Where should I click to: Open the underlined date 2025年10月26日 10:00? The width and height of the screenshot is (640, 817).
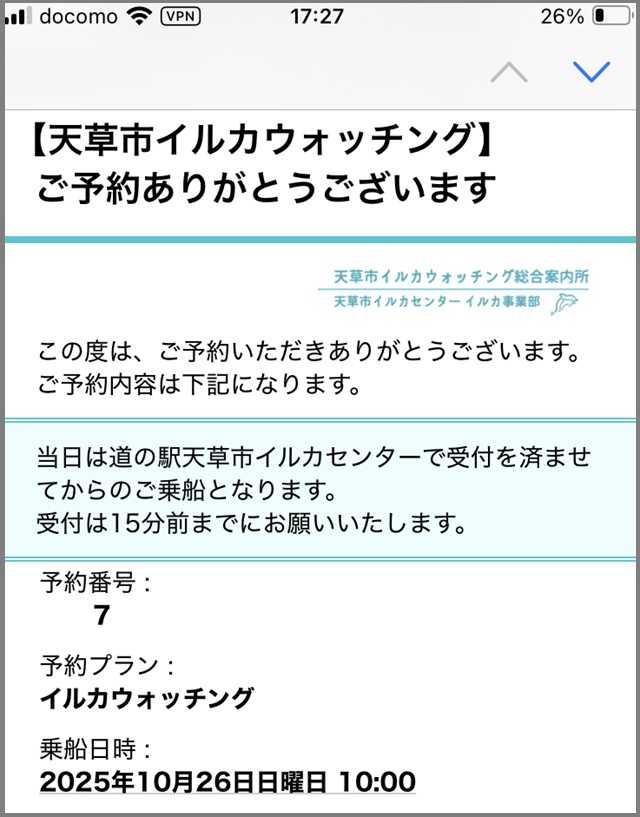pyautogui.click(x=227, y=781)
